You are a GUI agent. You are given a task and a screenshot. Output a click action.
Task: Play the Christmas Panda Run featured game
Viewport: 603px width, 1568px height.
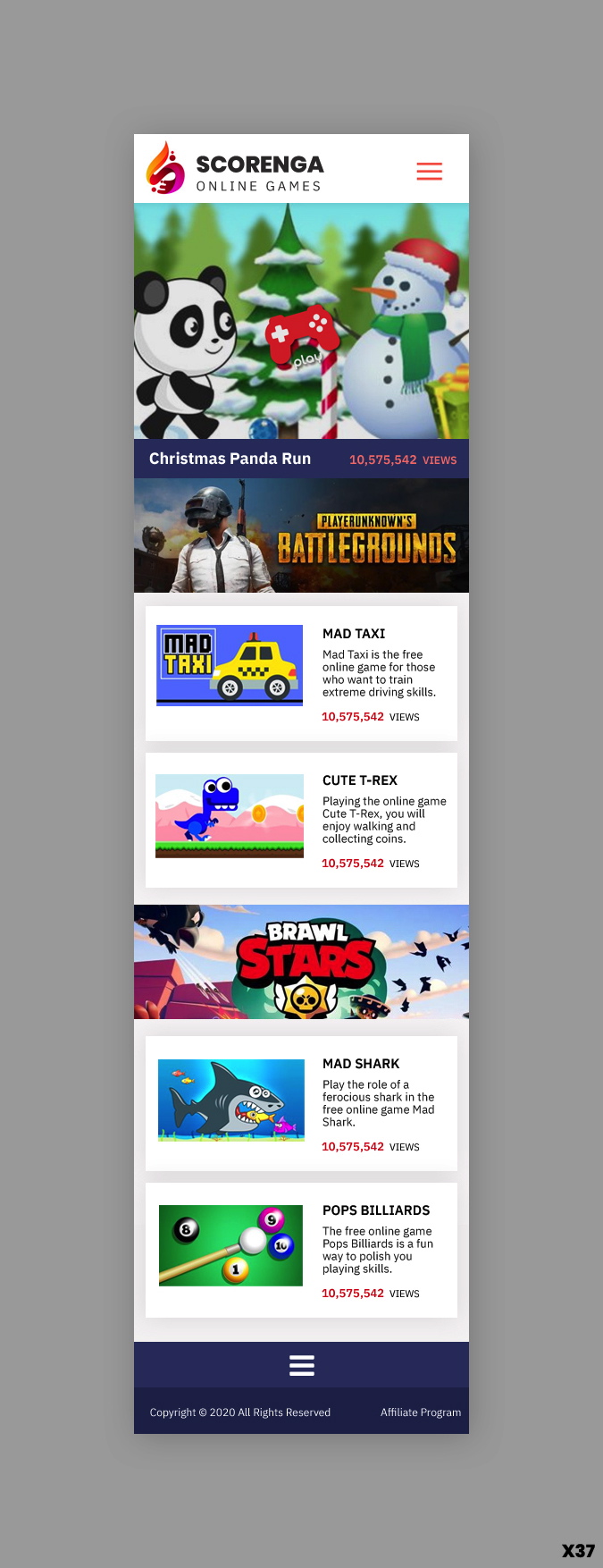click(x=301, y=340)
